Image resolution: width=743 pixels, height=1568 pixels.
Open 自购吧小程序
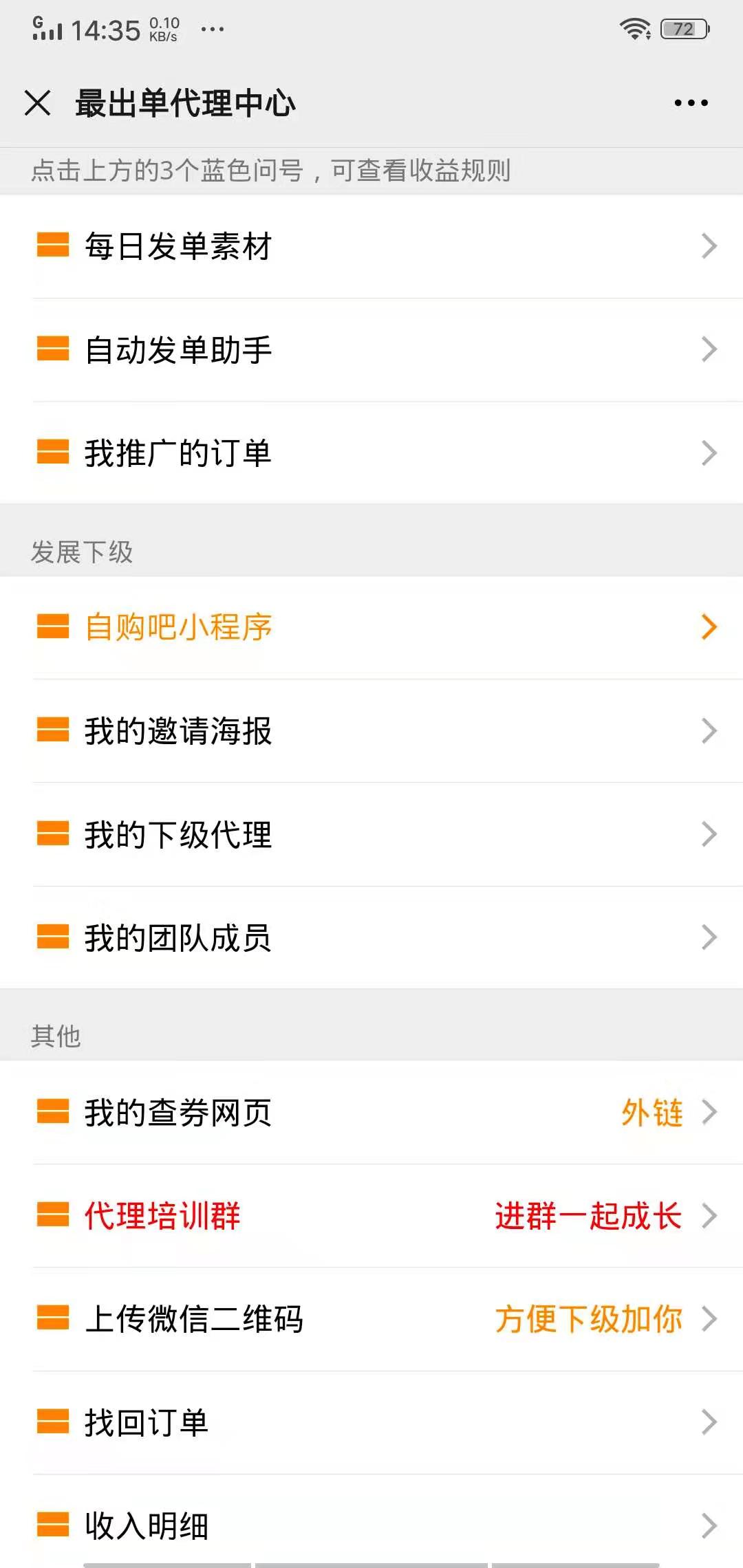pos(371,627)
